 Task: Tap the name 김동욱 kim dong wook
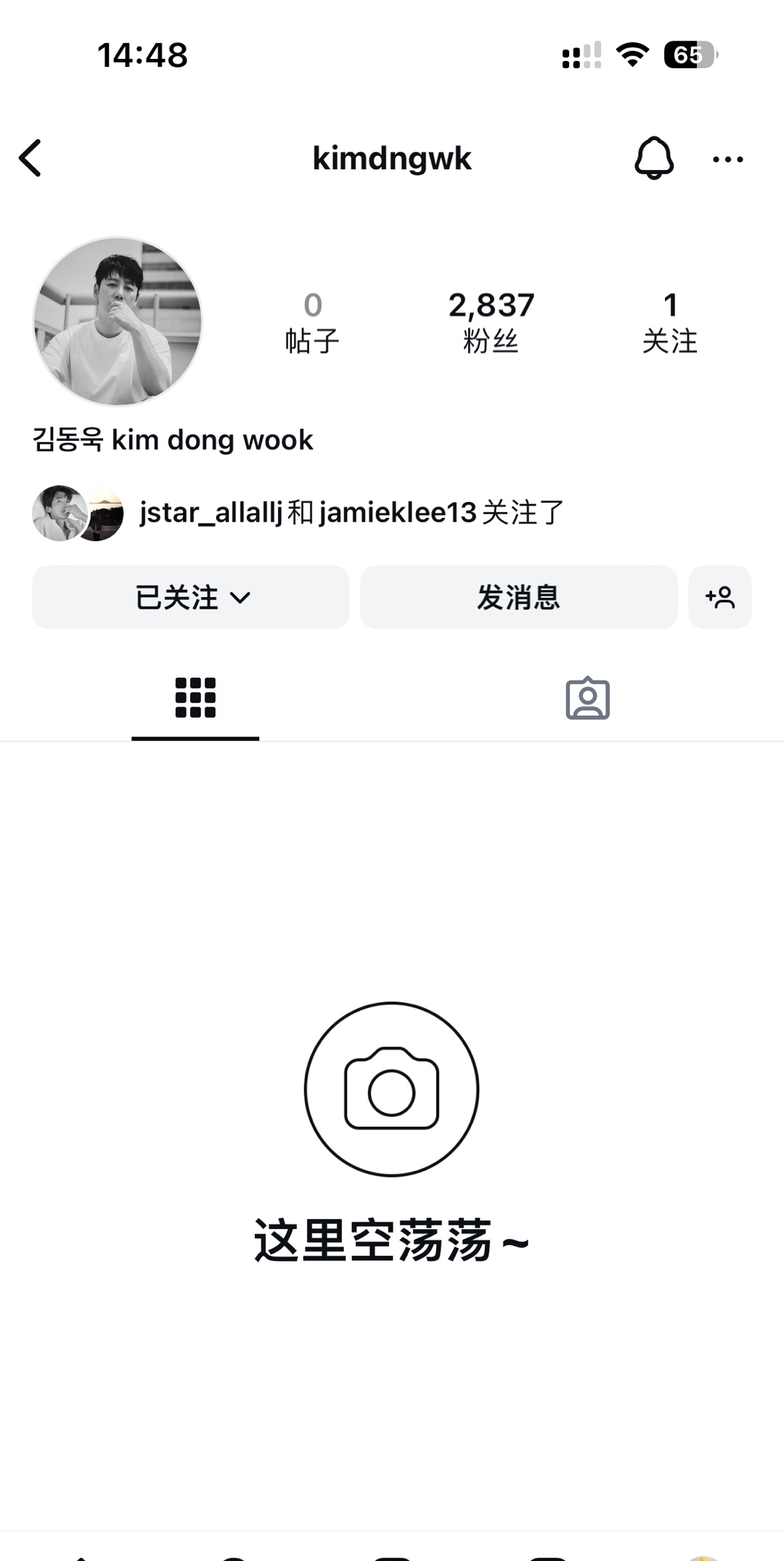coord(173,439)
